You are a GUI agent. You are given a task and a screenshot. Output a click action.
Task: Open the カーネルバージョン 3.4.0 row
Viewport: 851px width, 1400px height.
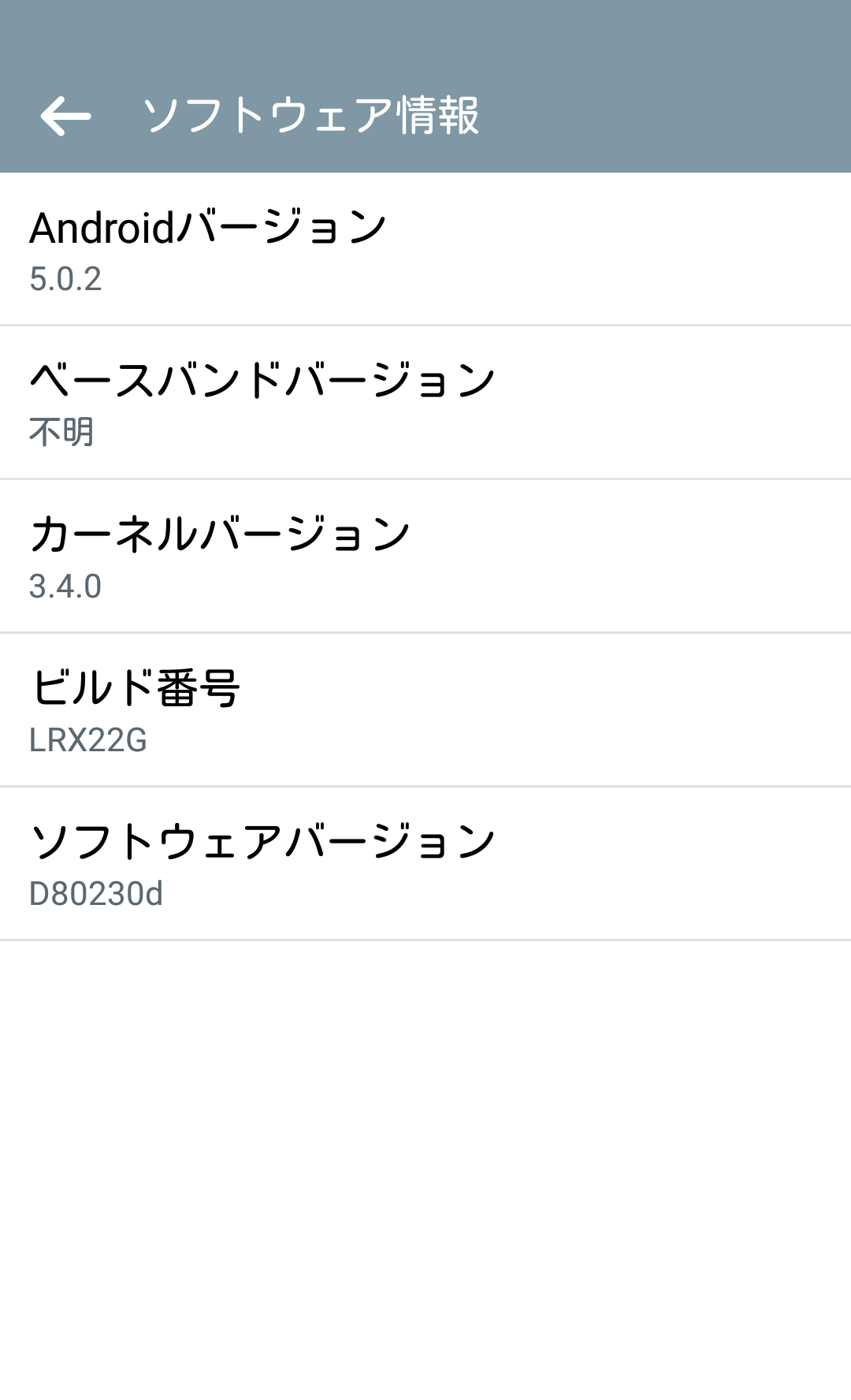(425, 557)
